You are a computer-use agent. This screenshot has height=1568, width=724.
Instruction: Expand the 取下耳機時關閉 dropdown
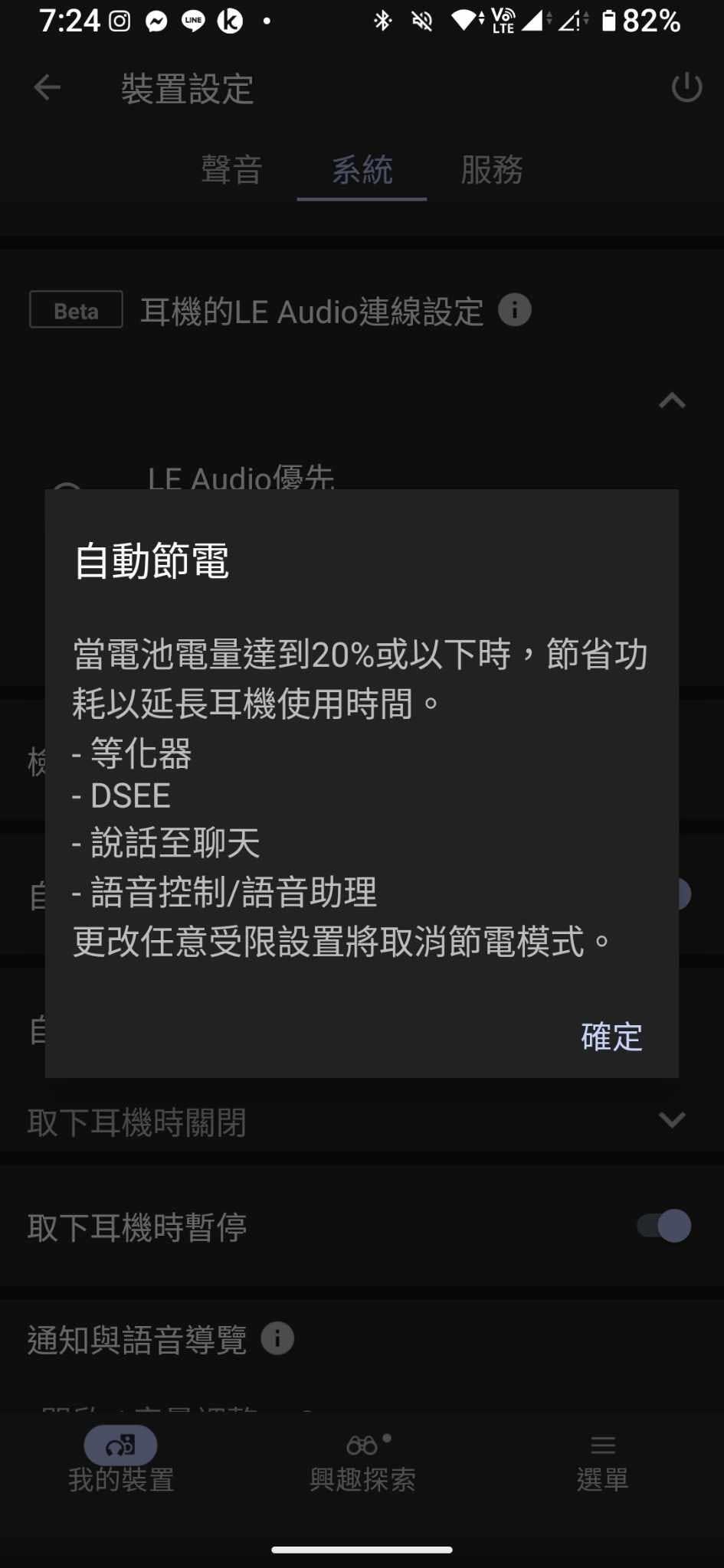point(672,1120)
